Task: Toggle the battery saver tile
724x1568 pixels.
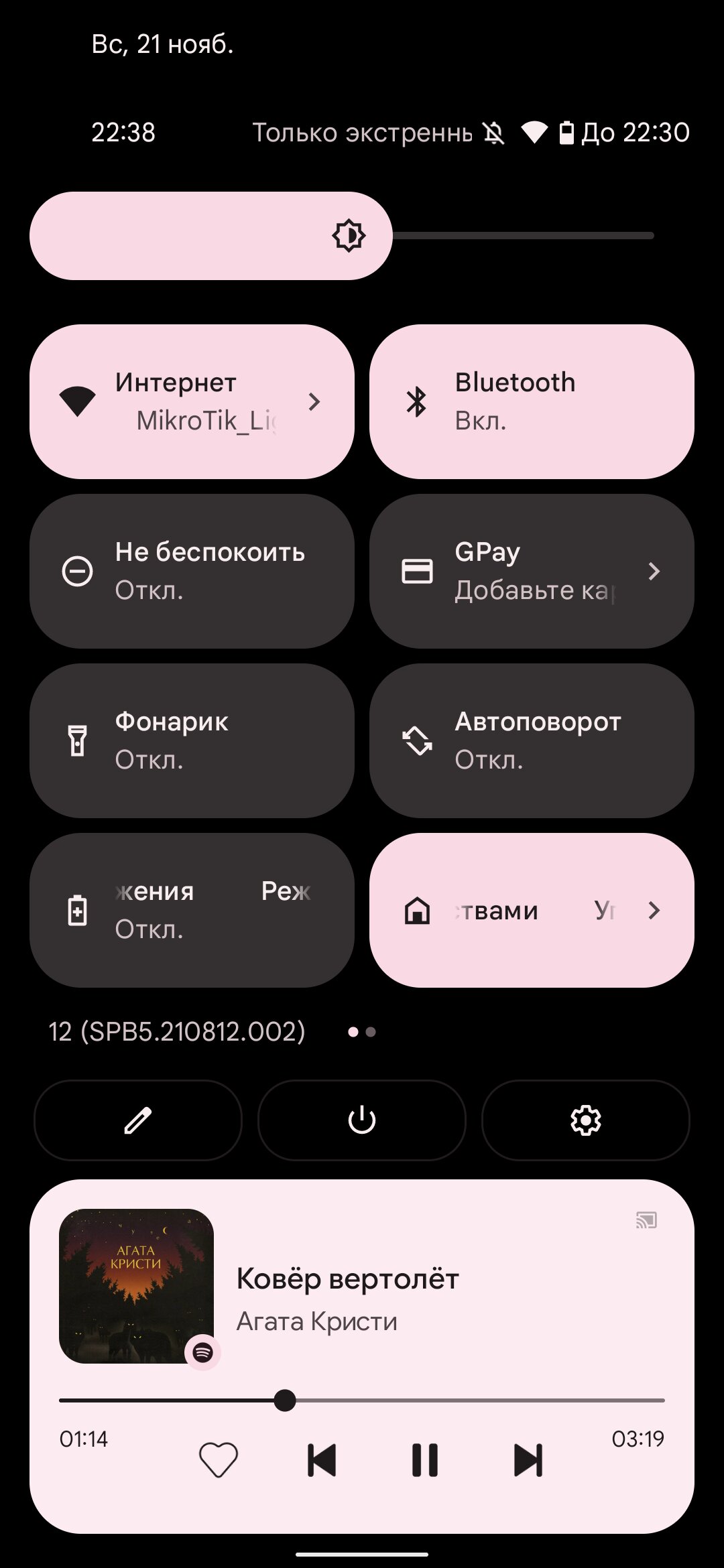Action: pyautogui.click(x=192, y=910)
